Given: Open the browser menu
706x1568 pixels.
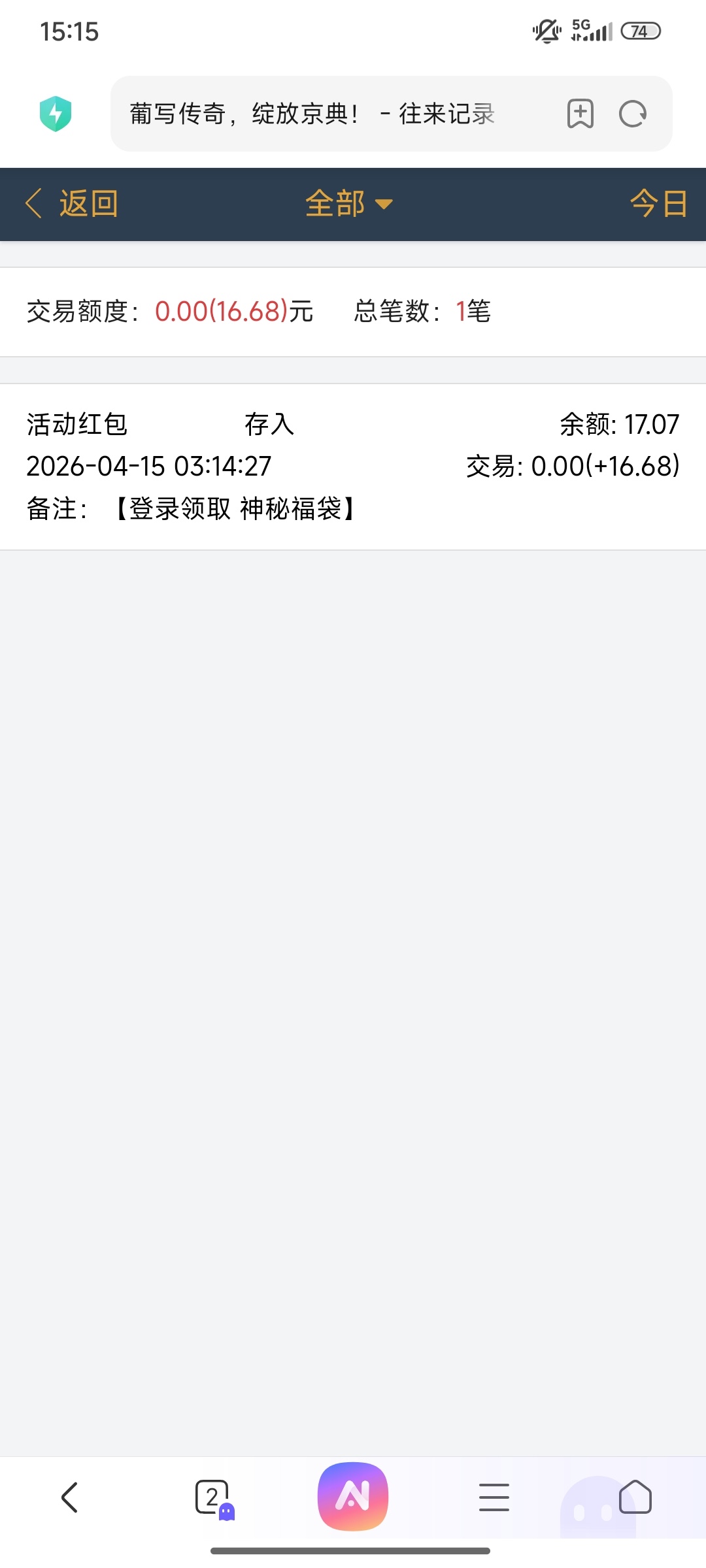Looking at the screenshot, I should [494, 1497].
